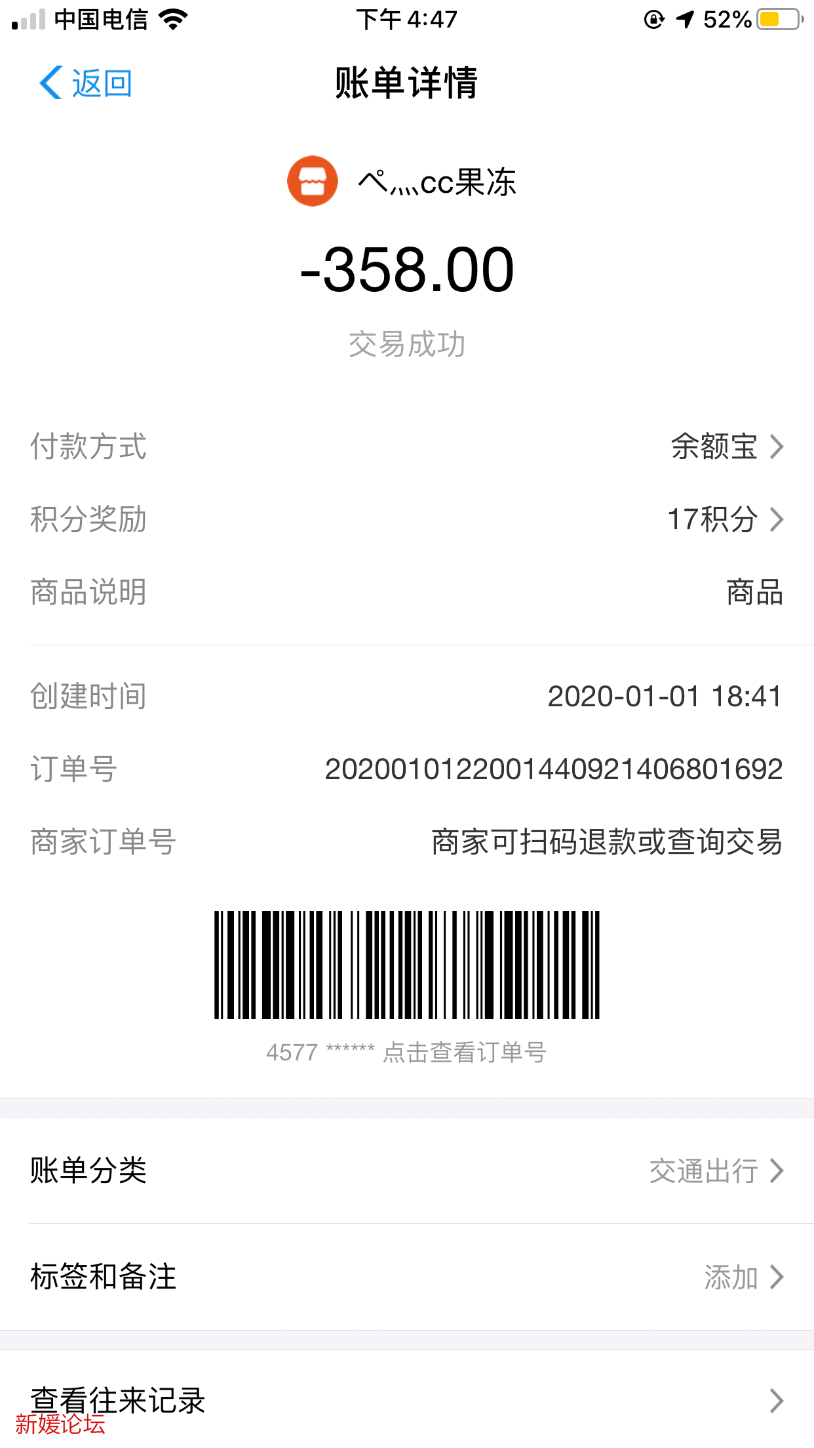Image resolution: width=814 pixels, height=1448 pixels.
Task: Select the order number 20200101220014409214068016 text
Action: click(x=555, y=769)
